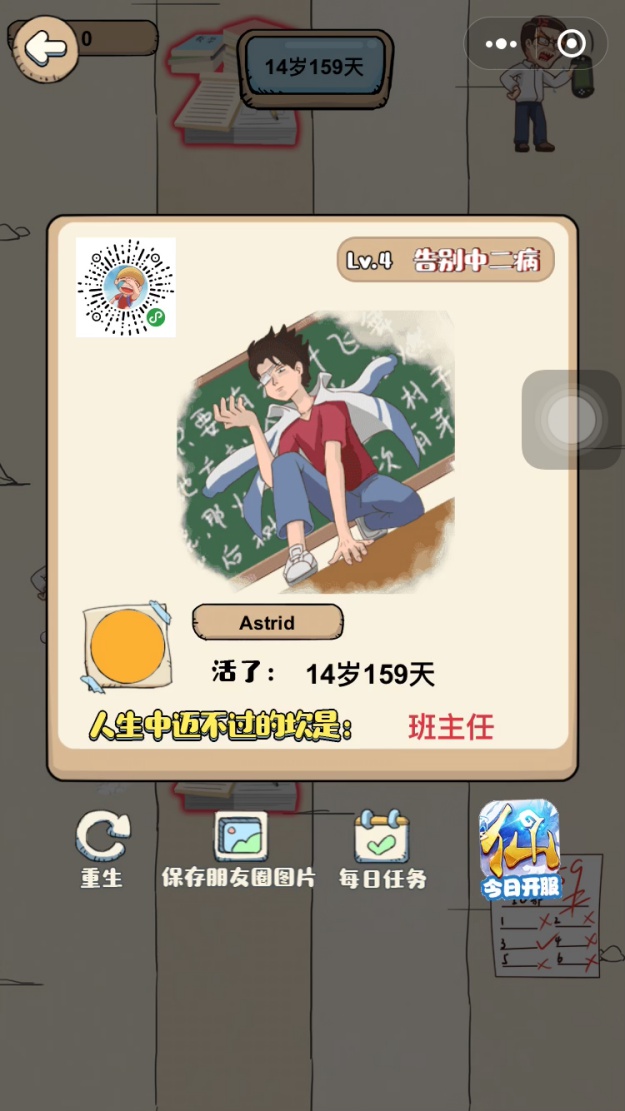Close the mini program with circle button

tap(572, 44)
